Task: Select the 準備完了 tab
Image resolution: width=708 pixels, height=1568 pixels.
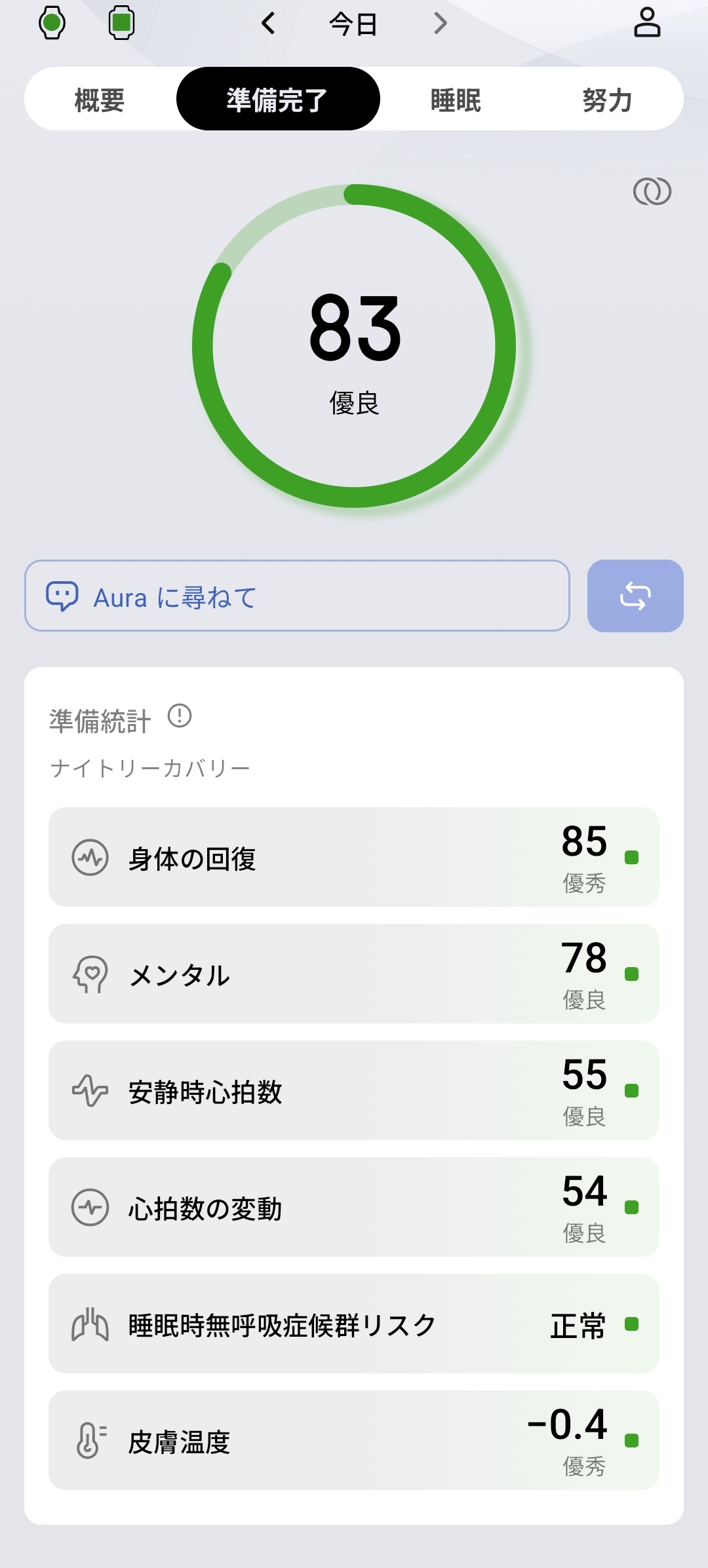Action: tap(278, 99)
